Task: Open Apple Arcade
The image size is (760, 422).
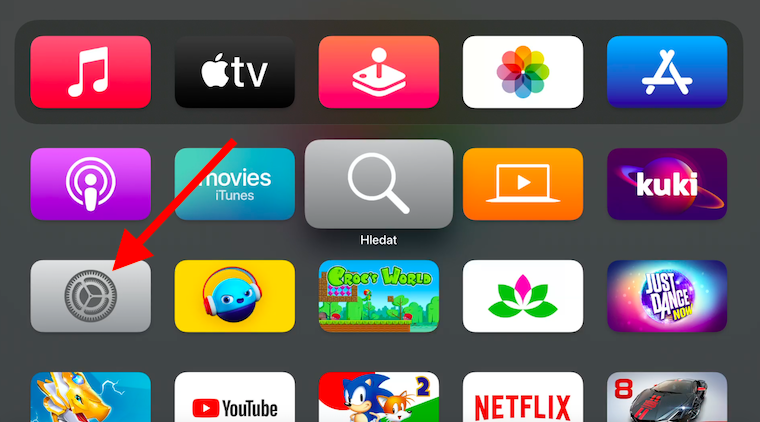Action: coord(379,72)
